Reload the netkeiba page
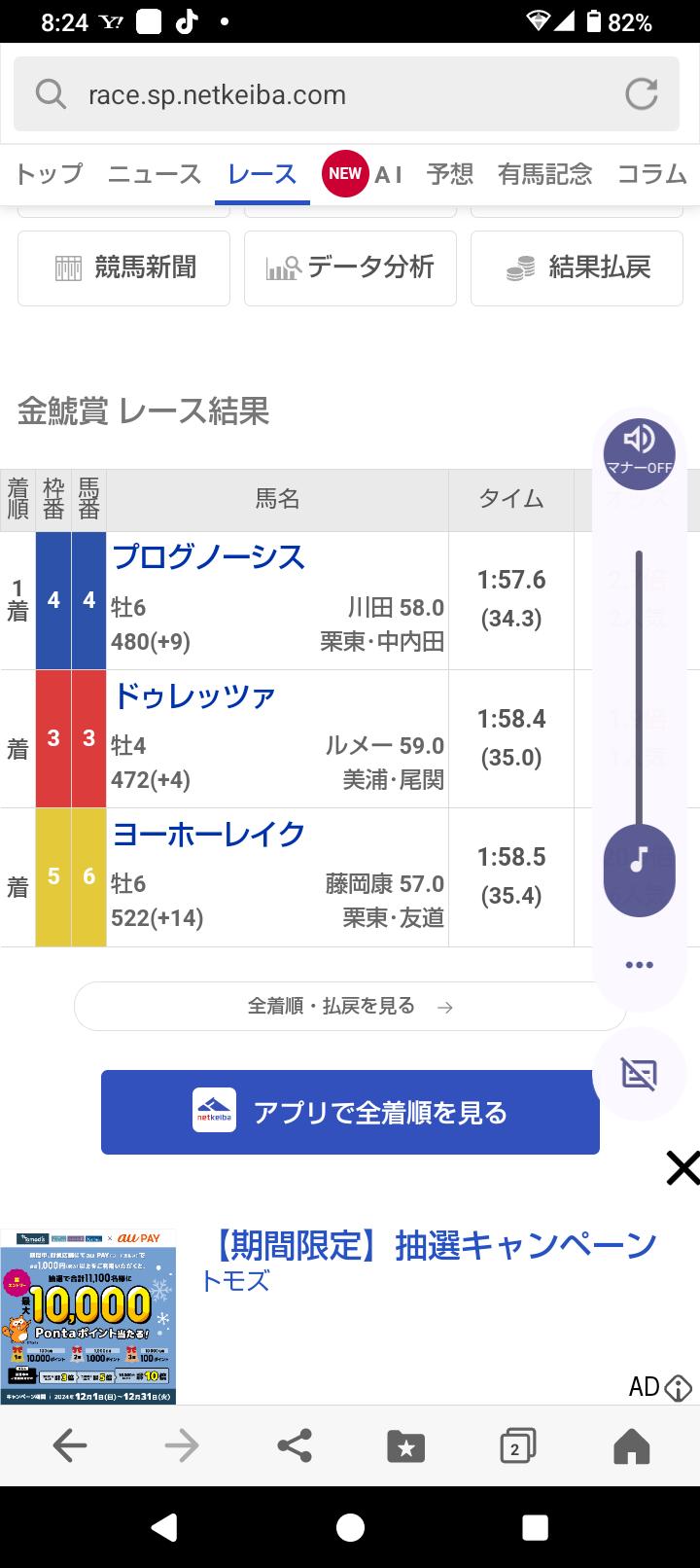This screenshot has width=700, height=1568. click(x=641, y=94)
